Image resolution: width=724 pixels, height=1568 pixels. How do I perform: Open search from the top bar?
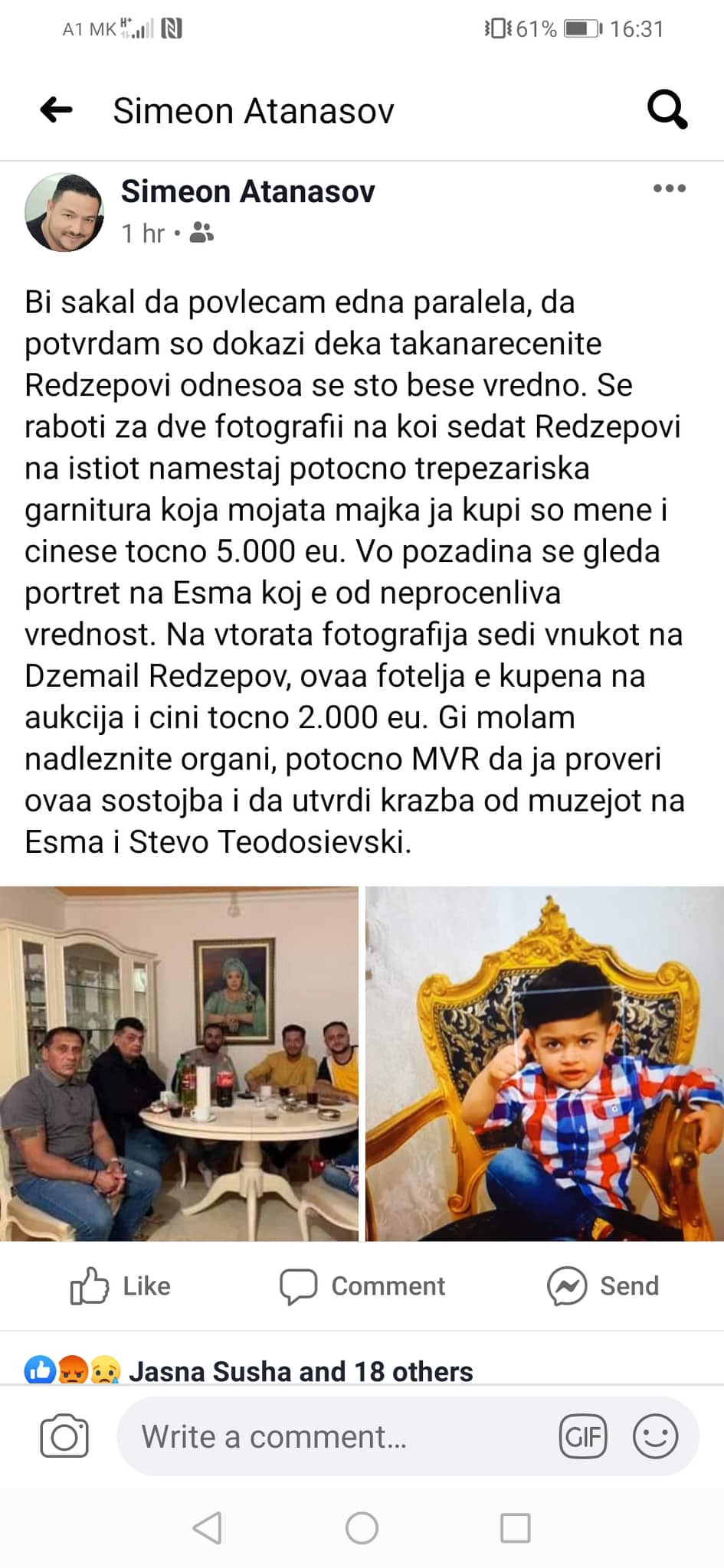pos(667,109)
